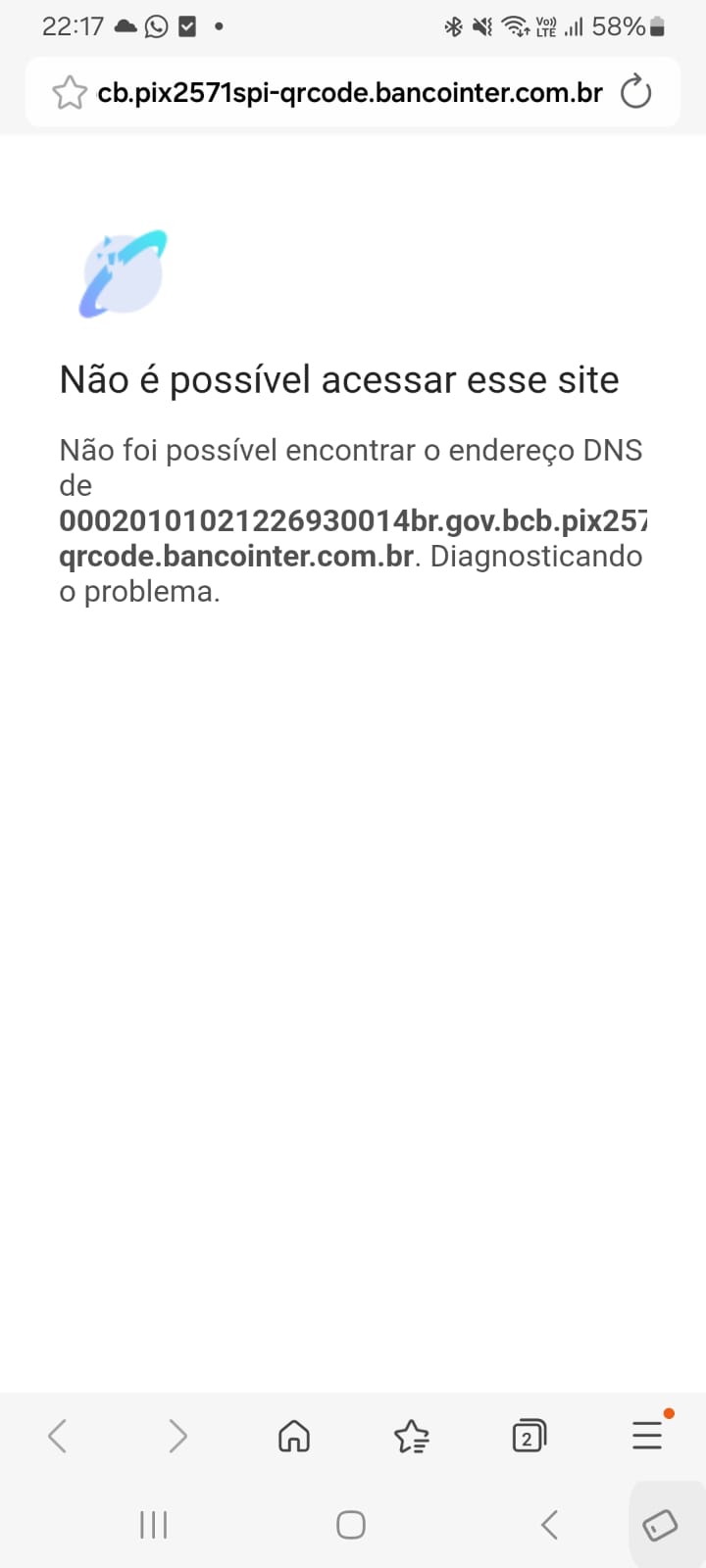This screenshot has height=1568, width=706.
Task: Show recent apps
Action: (154, 1525)
